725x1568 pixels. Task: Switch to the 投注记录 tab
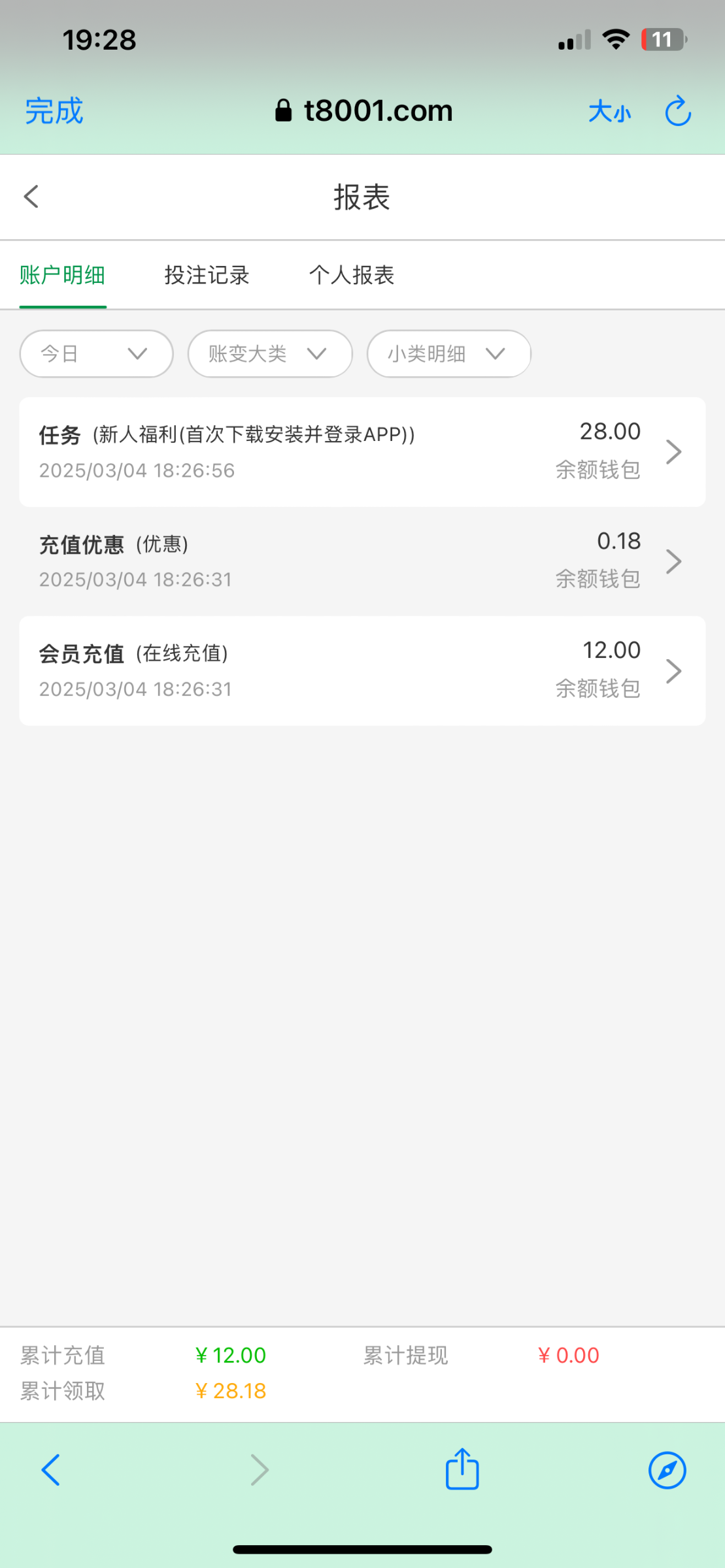[x=207, y=275]
